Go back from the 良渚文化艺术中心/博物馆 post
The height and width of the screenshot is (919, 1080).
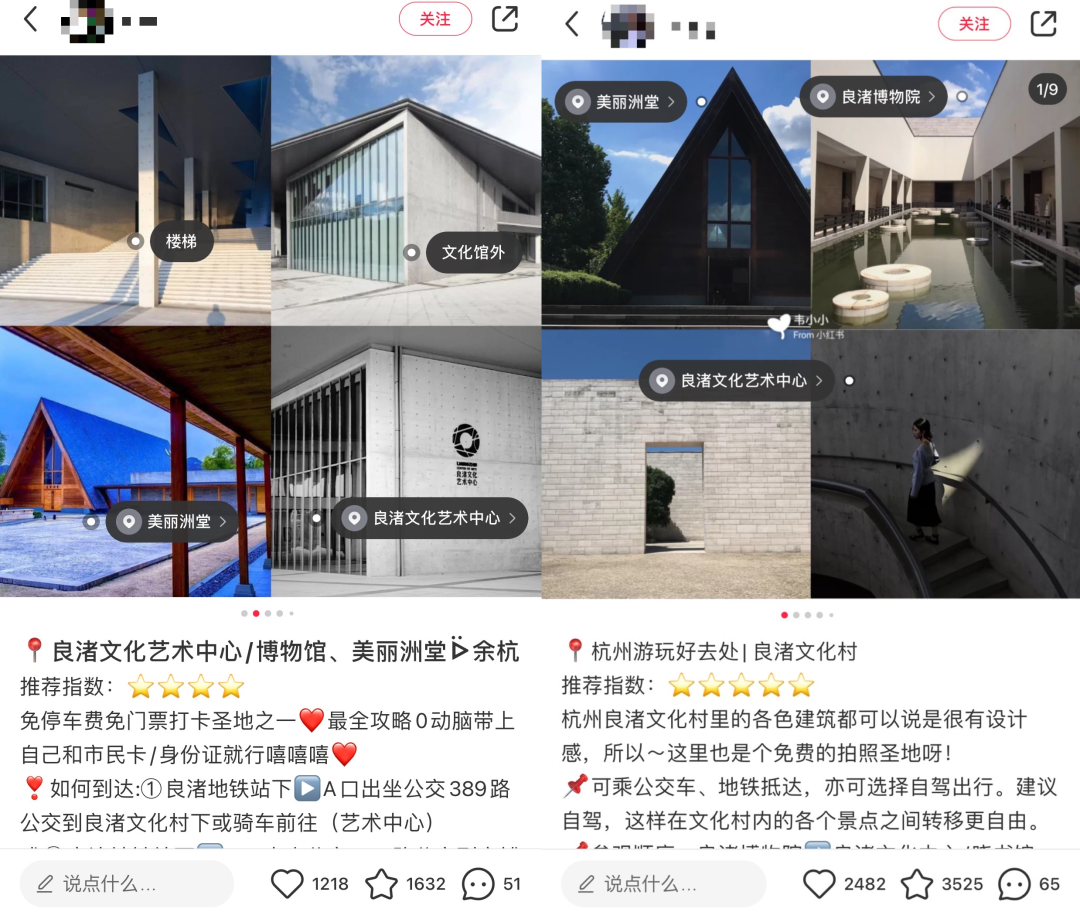click(31, 19)
